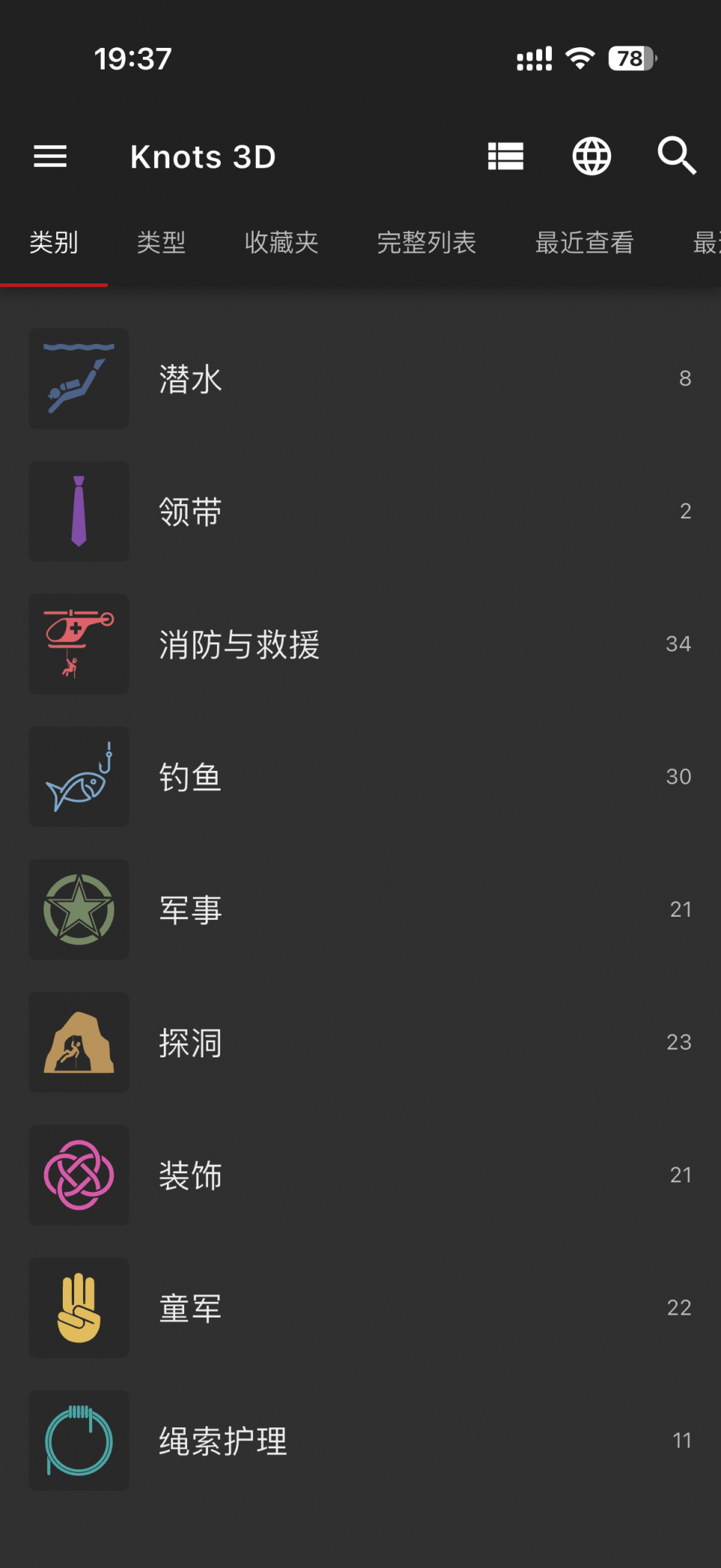Select the 类别 tab
The height and width of the screenshot is (1568, 721).
point(54,242)
